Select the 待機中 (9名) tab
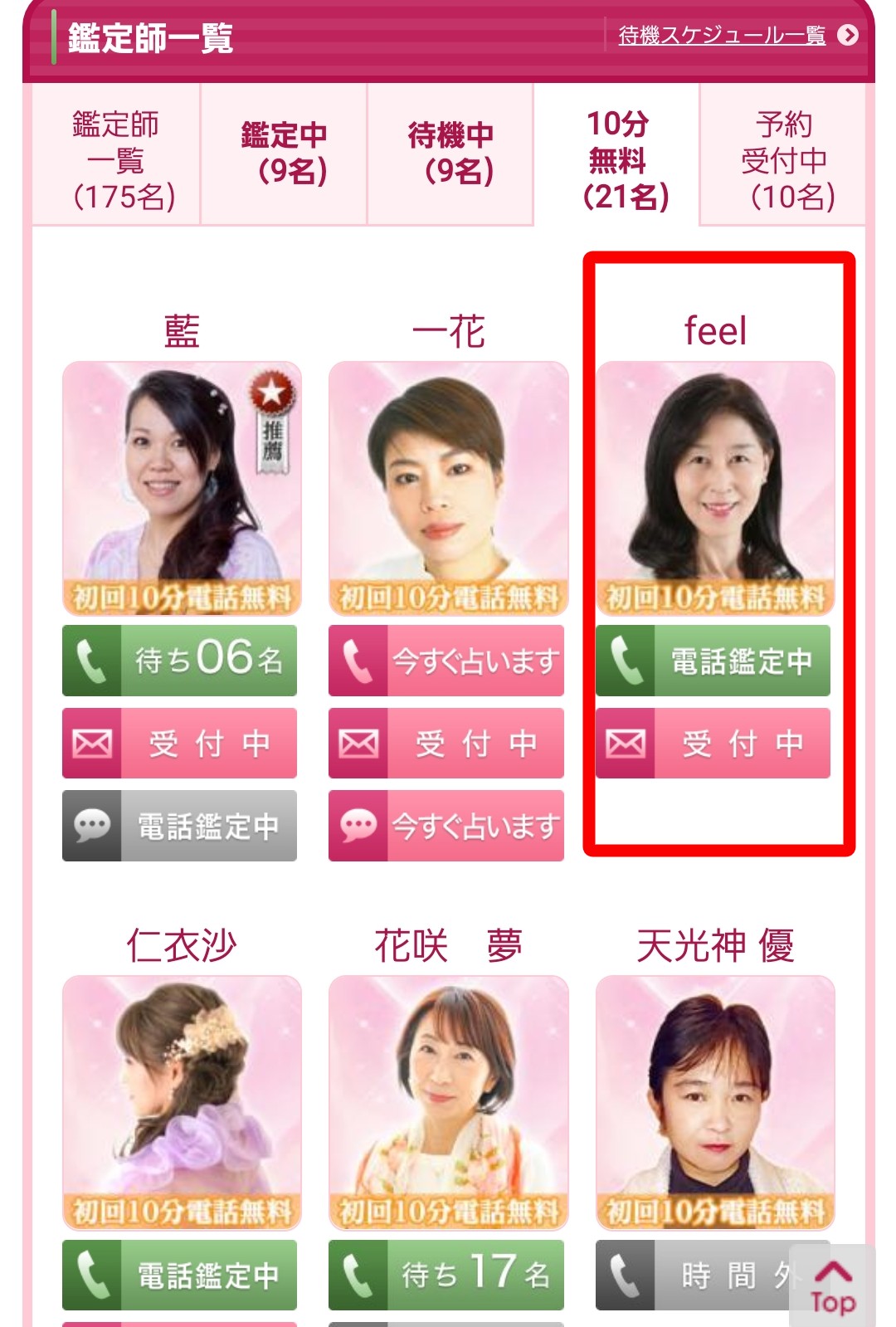 pos(450,154)
